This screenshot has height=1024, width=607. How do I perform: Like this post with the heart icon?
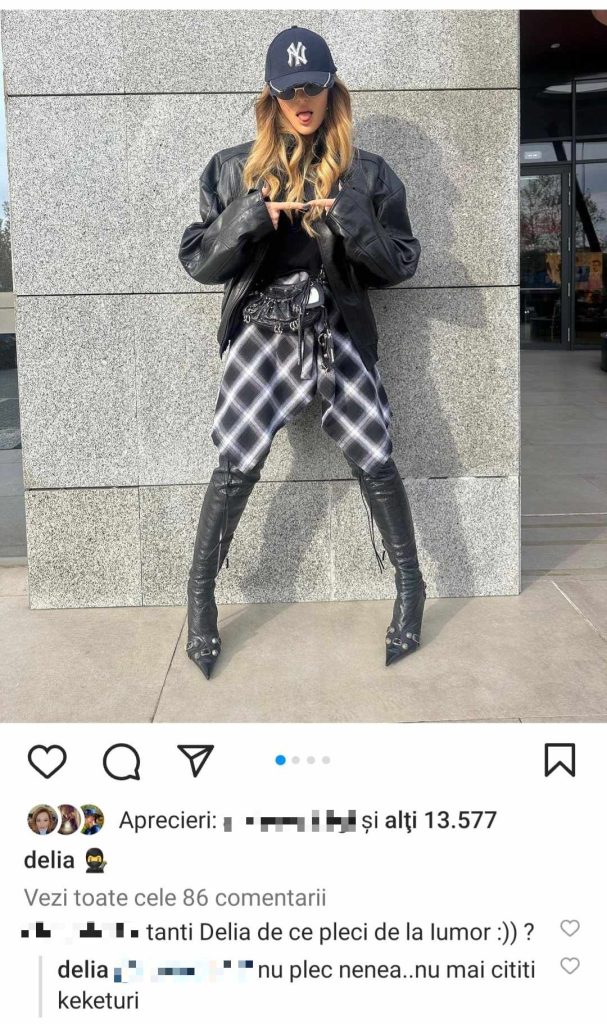46,761
